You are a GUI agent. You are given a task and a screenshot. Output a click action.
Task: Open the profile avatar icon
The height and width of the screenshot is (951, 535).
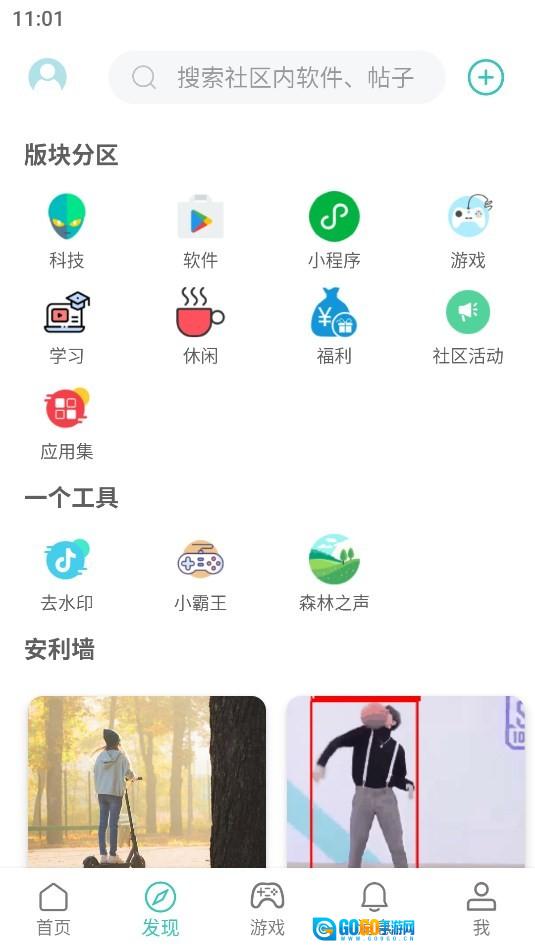47,76
